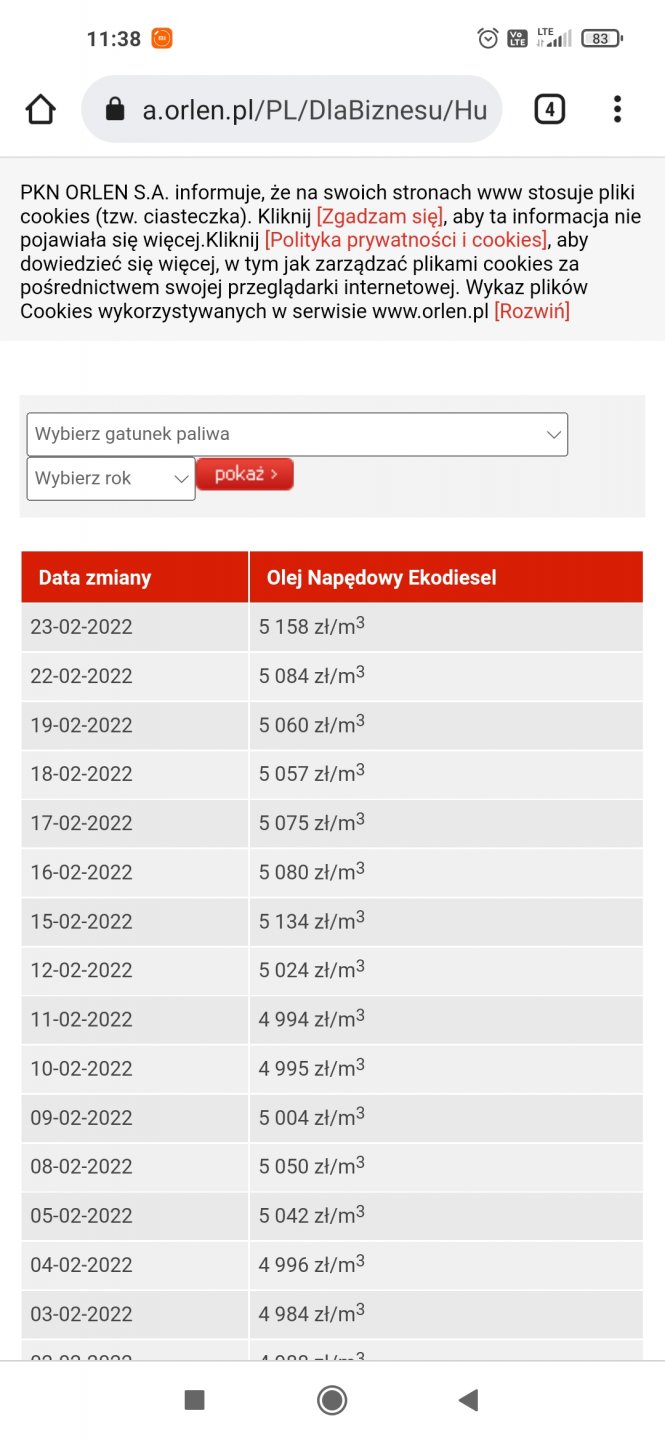Open the Wybierz gatunek paliwa dropdown
The image size is (665, 1440).
point(297,434)
